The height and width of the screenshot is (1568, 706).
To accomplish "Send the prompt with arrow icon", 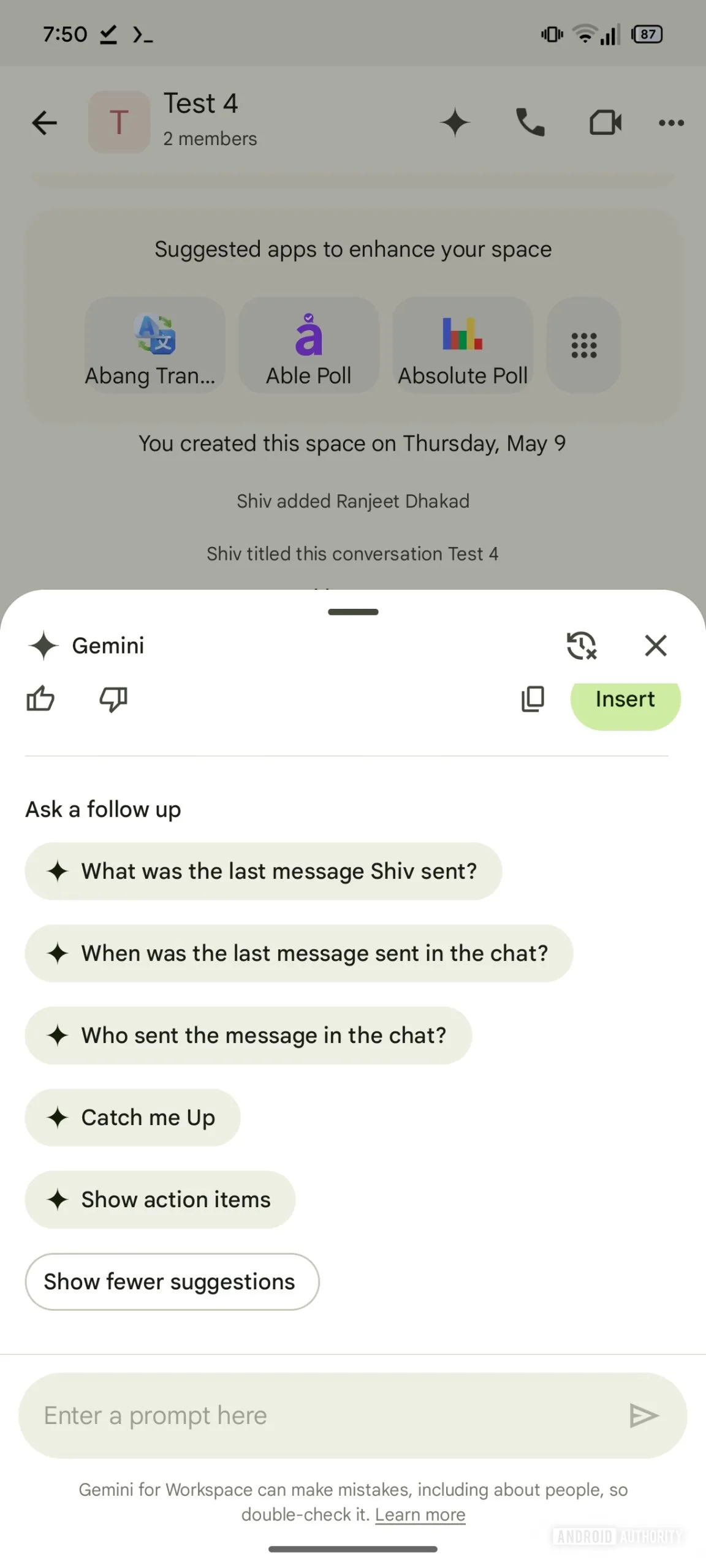I will click(643, 1415).
